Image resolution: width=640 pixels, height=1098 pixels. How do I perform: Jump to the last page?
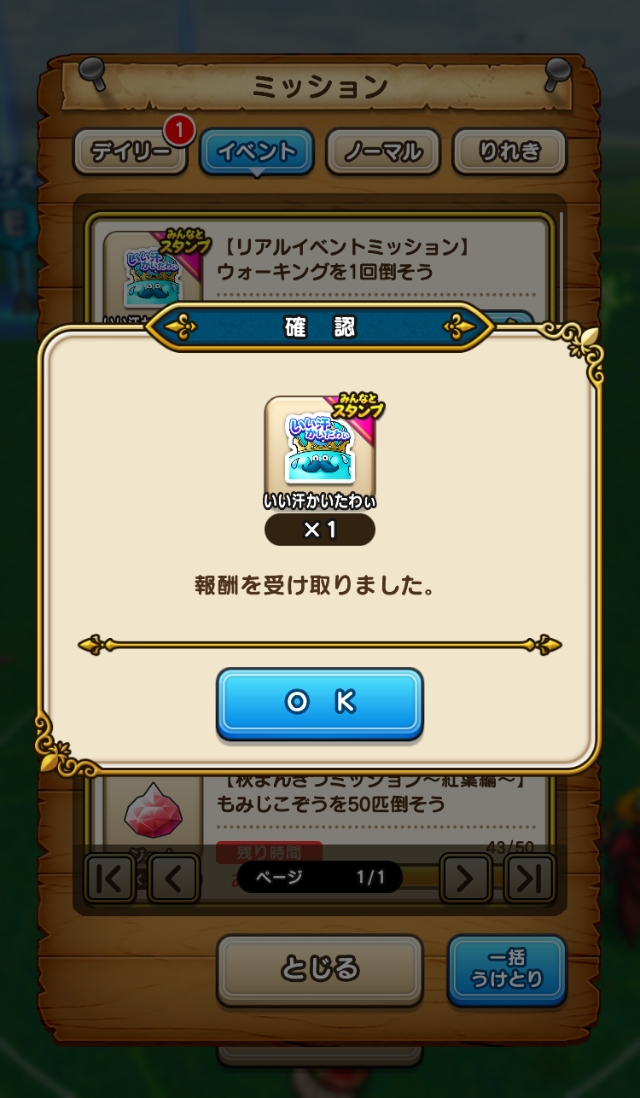tap(530, 878)
